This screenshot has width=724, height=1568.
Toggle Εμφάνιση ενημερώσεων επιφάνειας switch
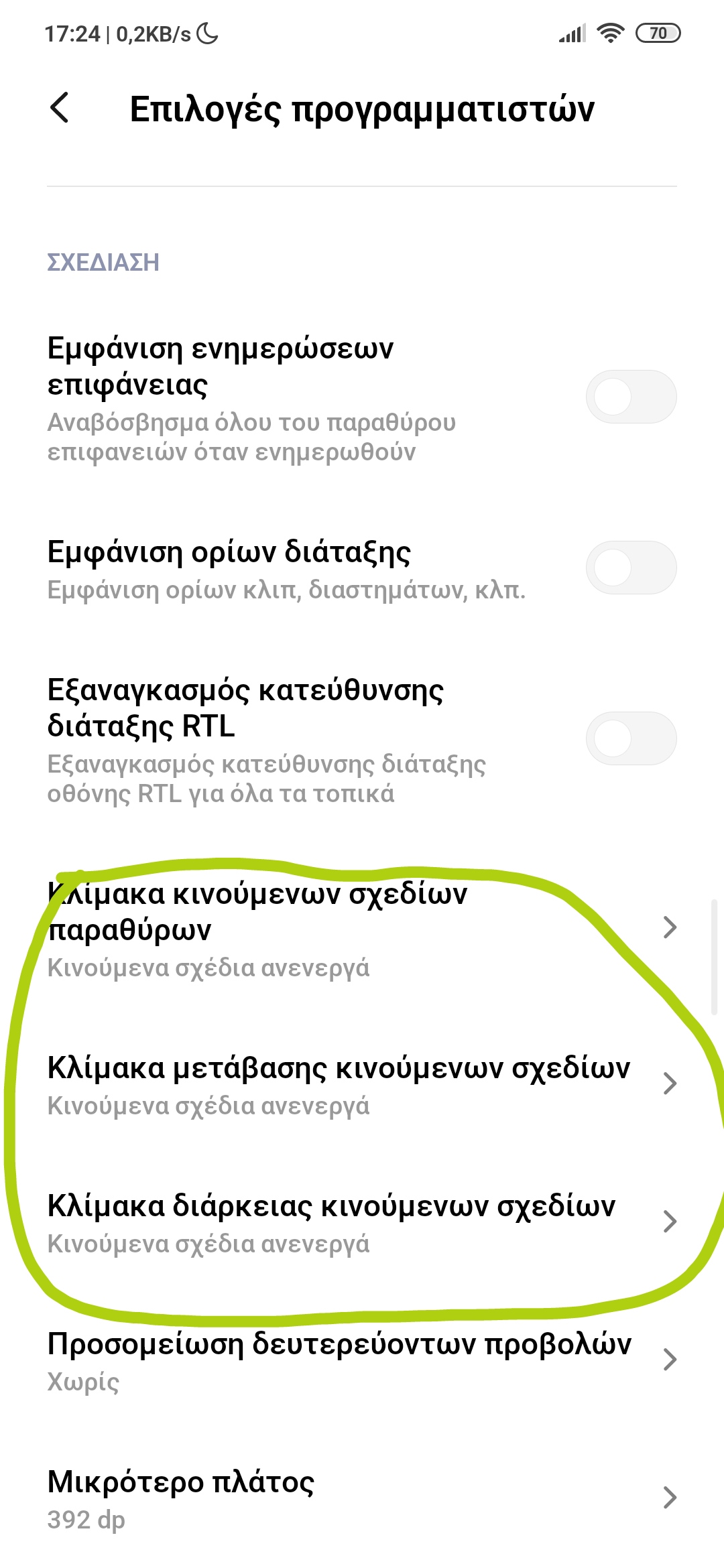630,397
